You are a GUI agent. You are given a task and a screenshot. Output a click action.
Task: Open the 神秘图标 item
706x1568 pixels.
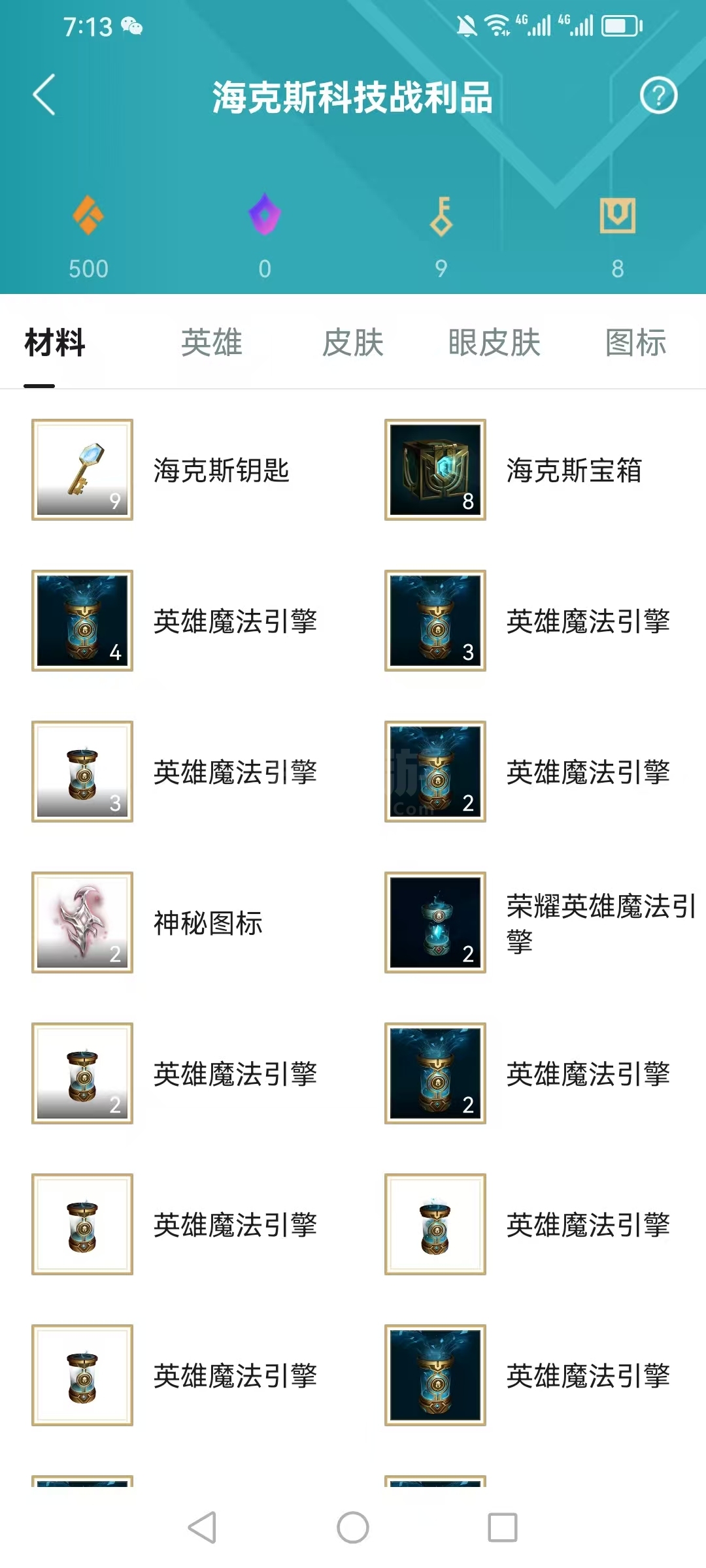[x=82, y=923]
